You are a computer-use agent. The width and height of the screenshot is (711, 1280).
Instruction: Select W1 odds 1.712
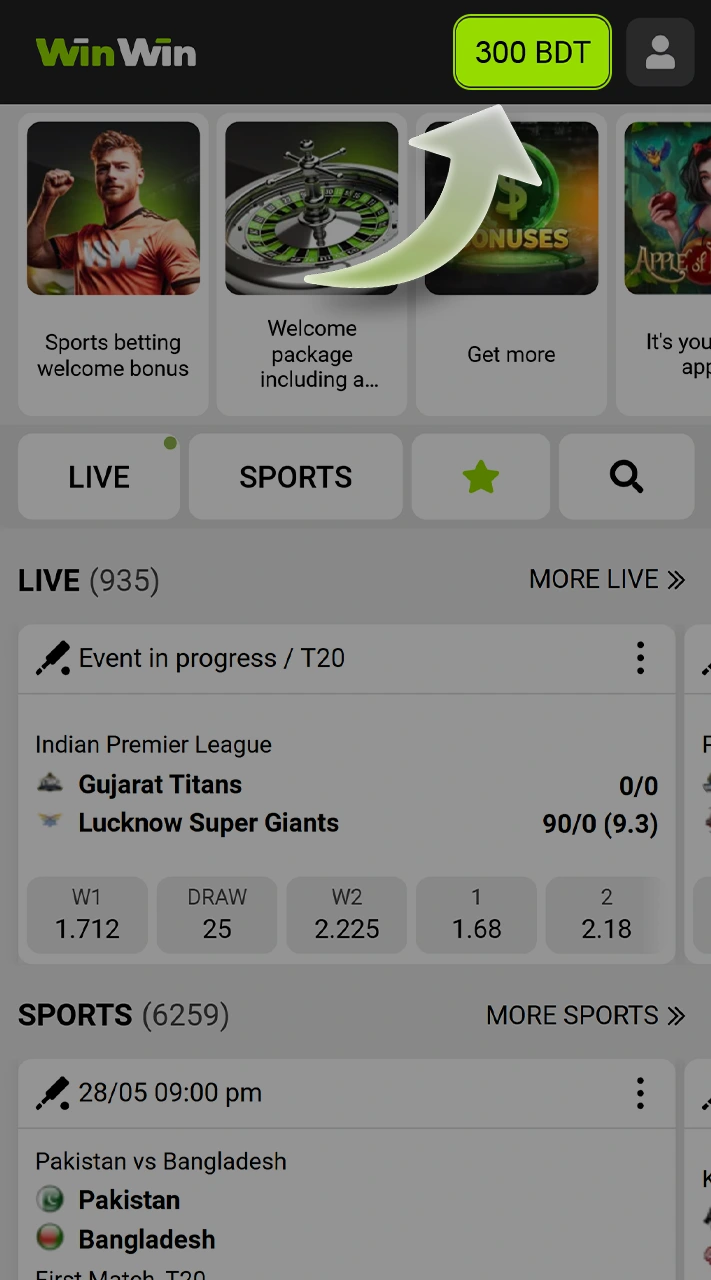[87, 914]
